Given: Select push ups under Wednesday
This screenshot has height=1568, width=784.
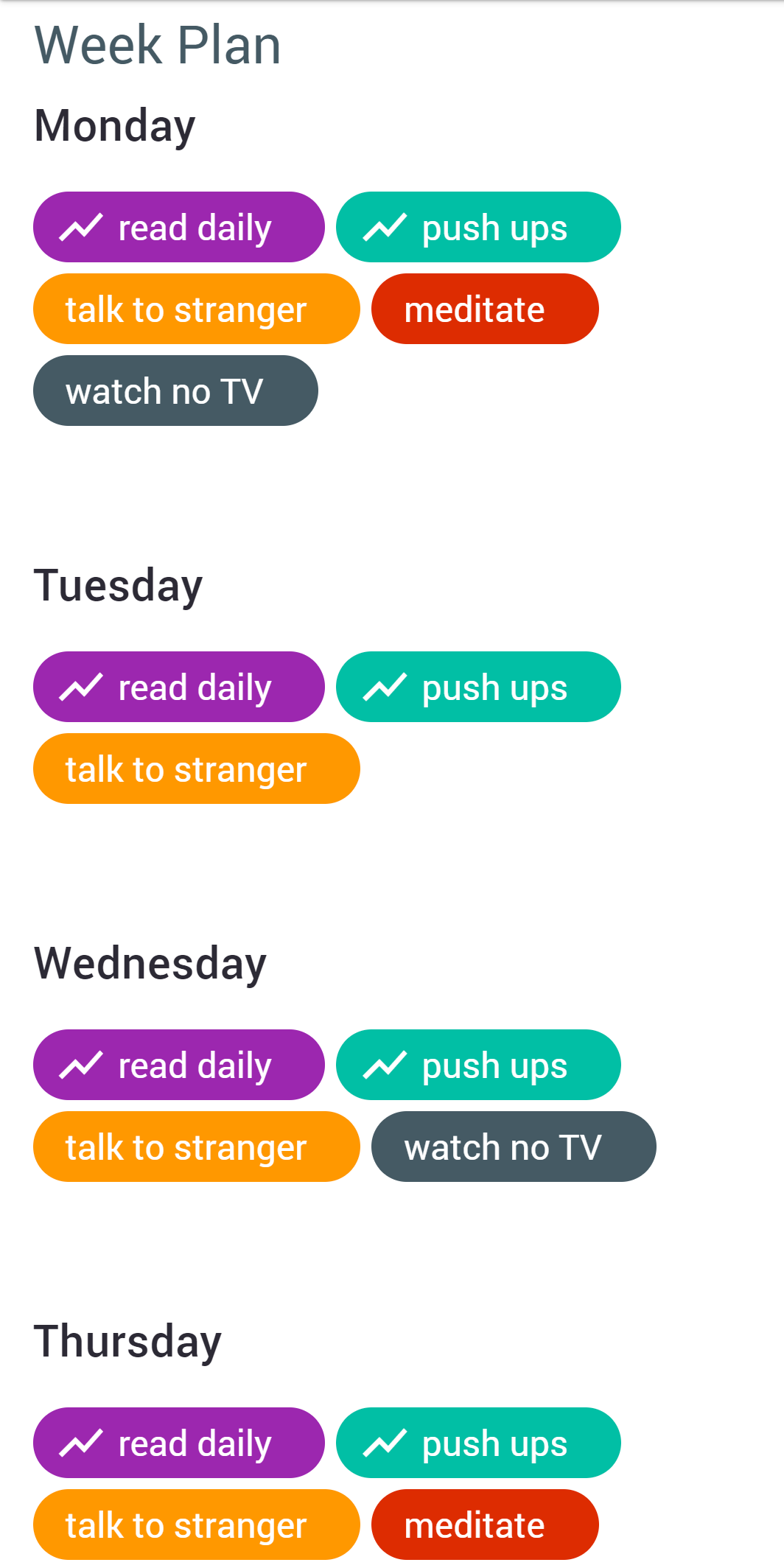Looking at the screenshot, I should 478,1065.
